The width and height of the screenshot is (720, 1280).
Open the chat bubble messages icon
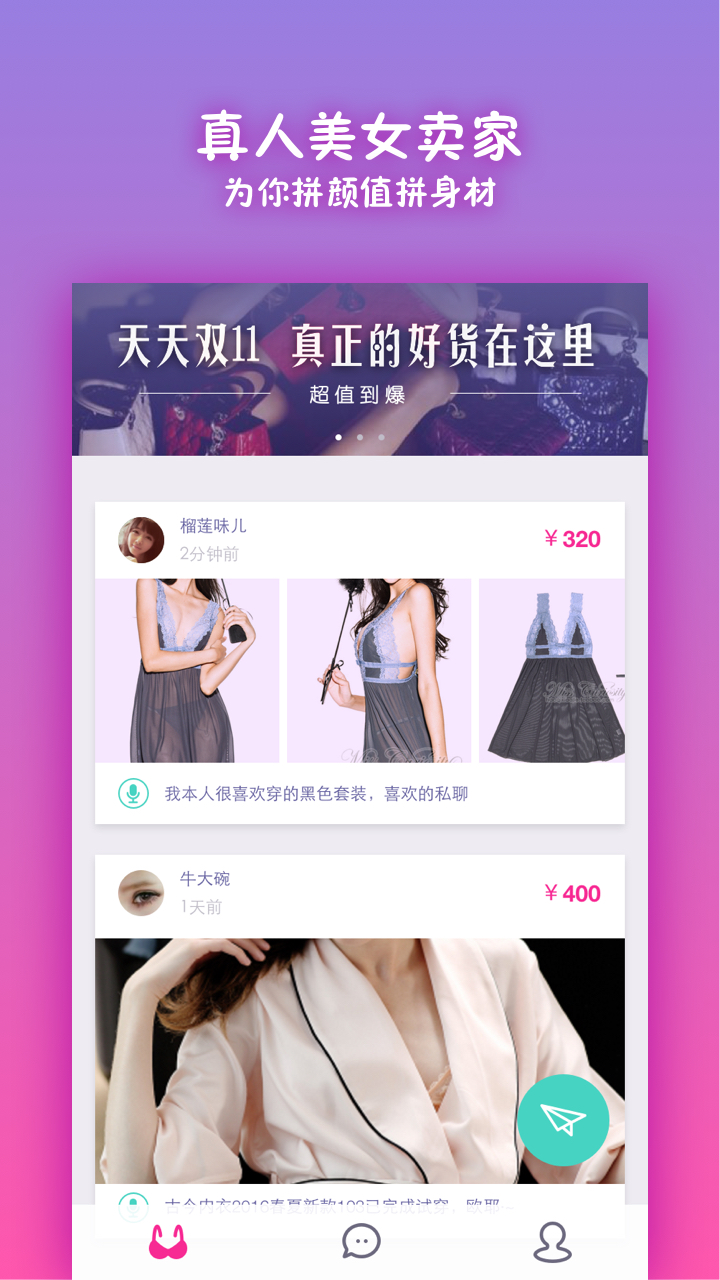point(360,1243)
